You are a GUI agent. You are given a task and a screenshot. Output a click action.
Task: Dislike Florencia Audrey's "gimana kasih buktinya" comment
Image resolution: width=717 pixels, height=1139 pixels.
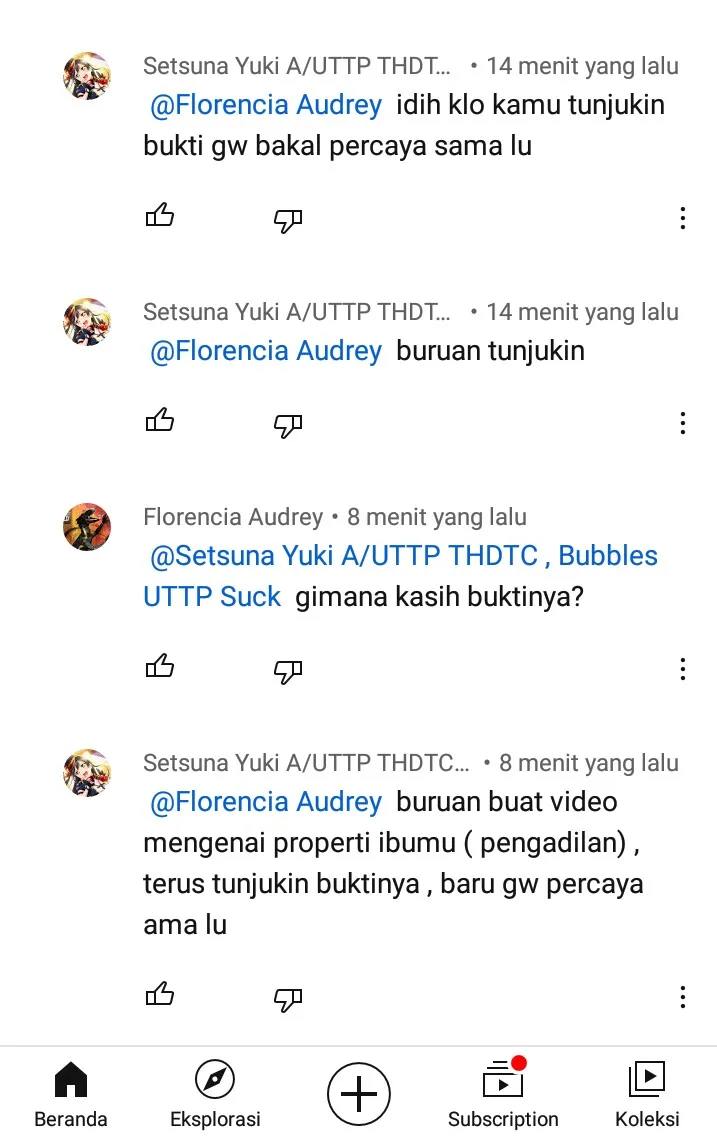[288, 671]
